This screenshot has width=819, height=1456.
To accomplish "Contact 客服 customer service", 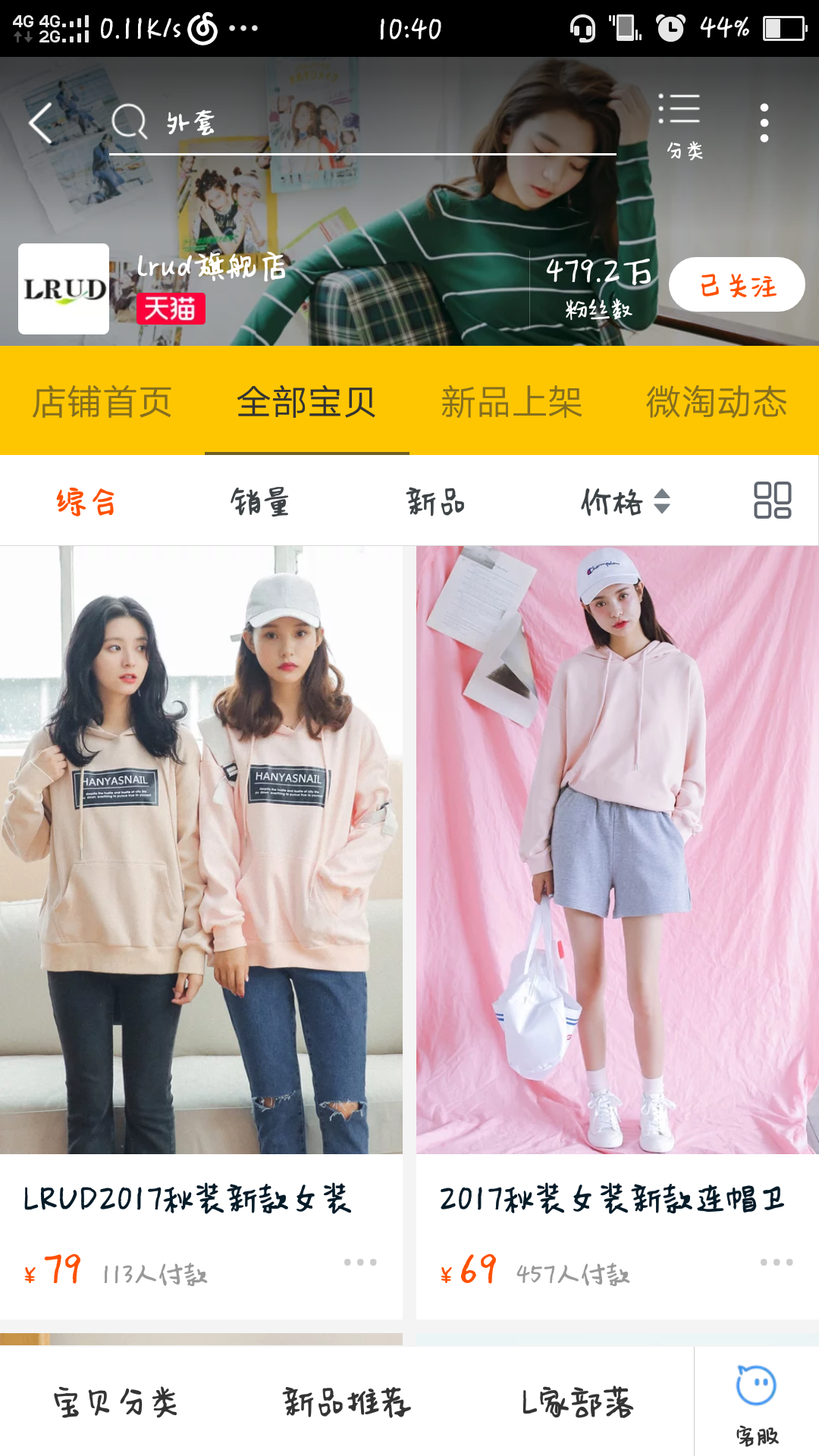I will 757,1403.
